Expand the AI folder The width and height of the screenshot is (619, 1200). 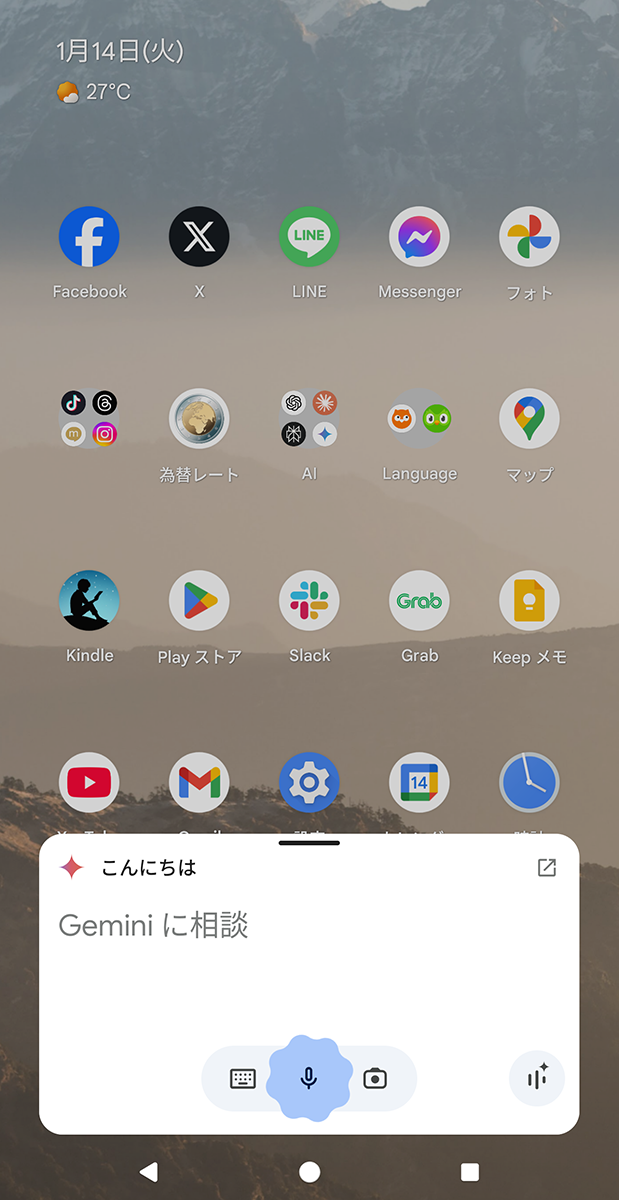coord(309,420)
